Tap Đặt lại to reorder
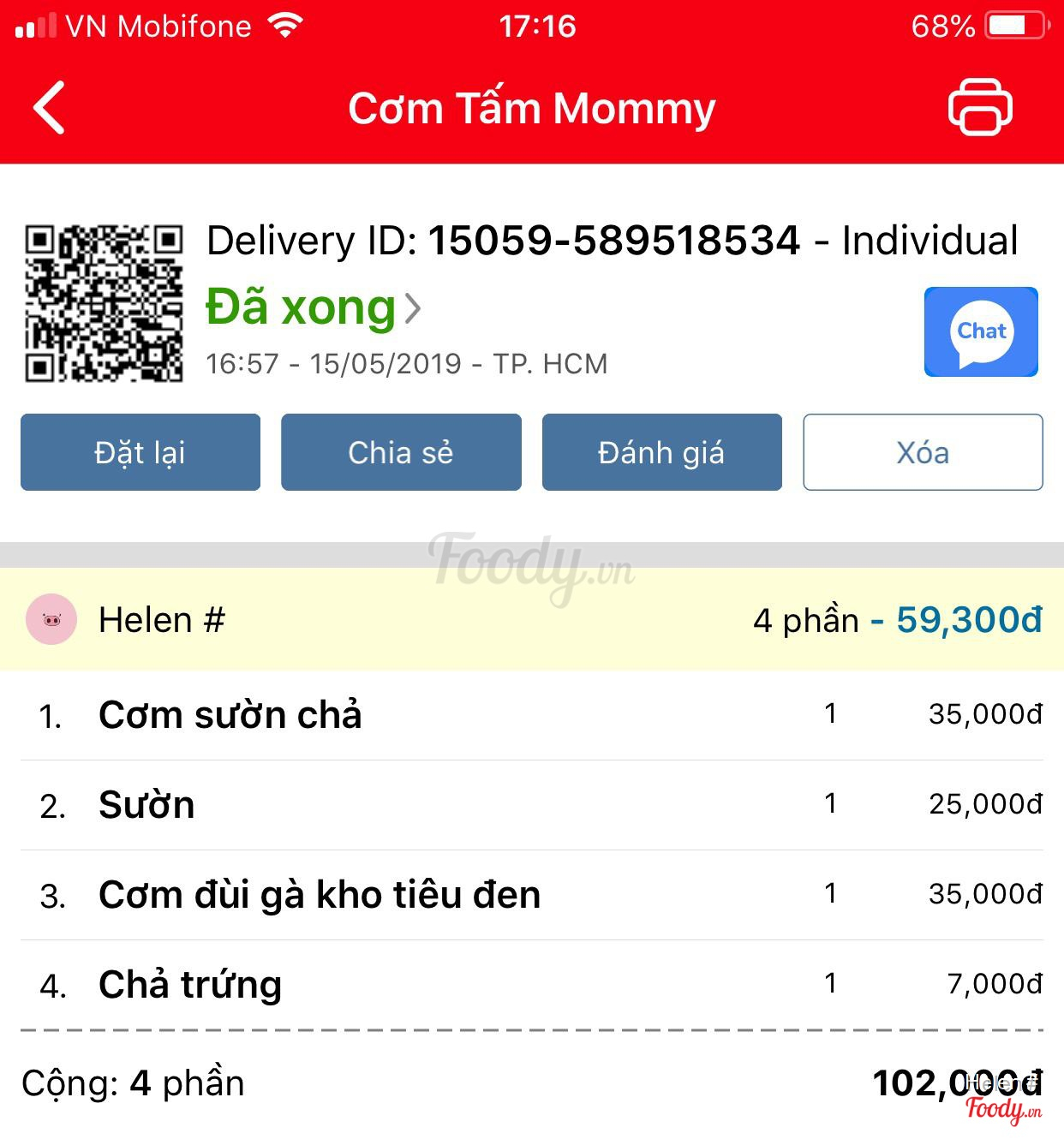This screenshot has width=1064, height=1139. coord(140,452)
